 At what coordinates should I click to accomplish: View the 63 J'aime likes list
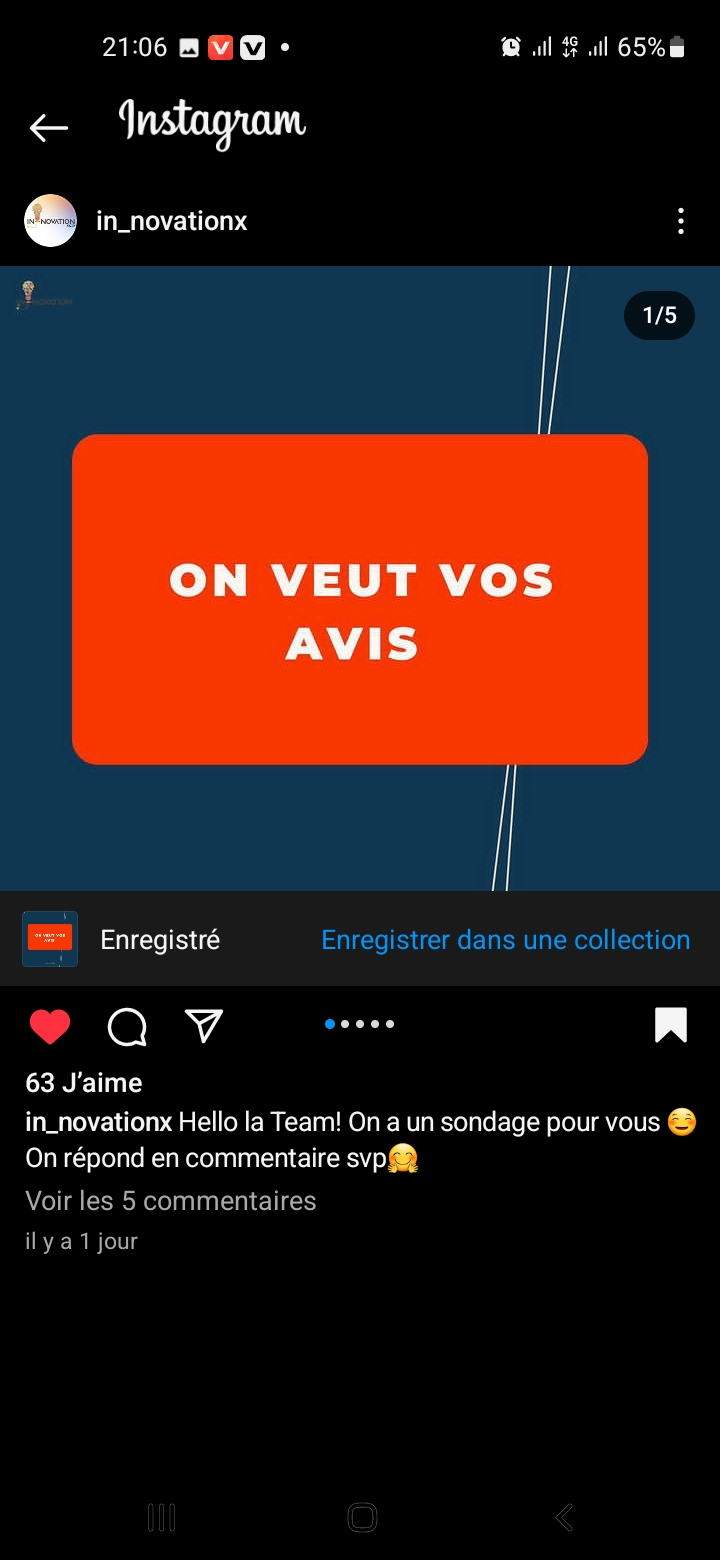84,1083
